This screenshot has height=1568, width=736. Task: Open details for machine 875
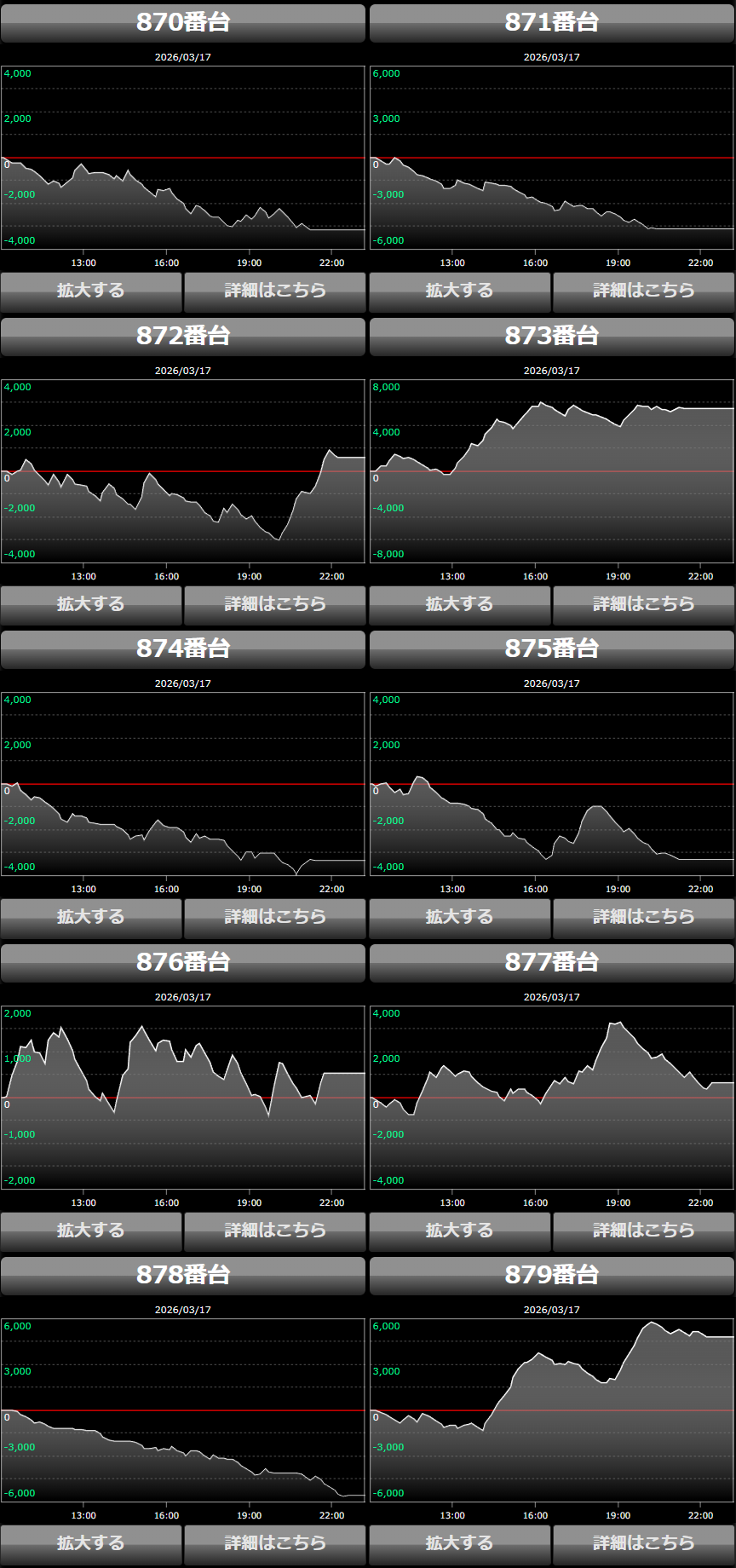[x=643, y=918]
